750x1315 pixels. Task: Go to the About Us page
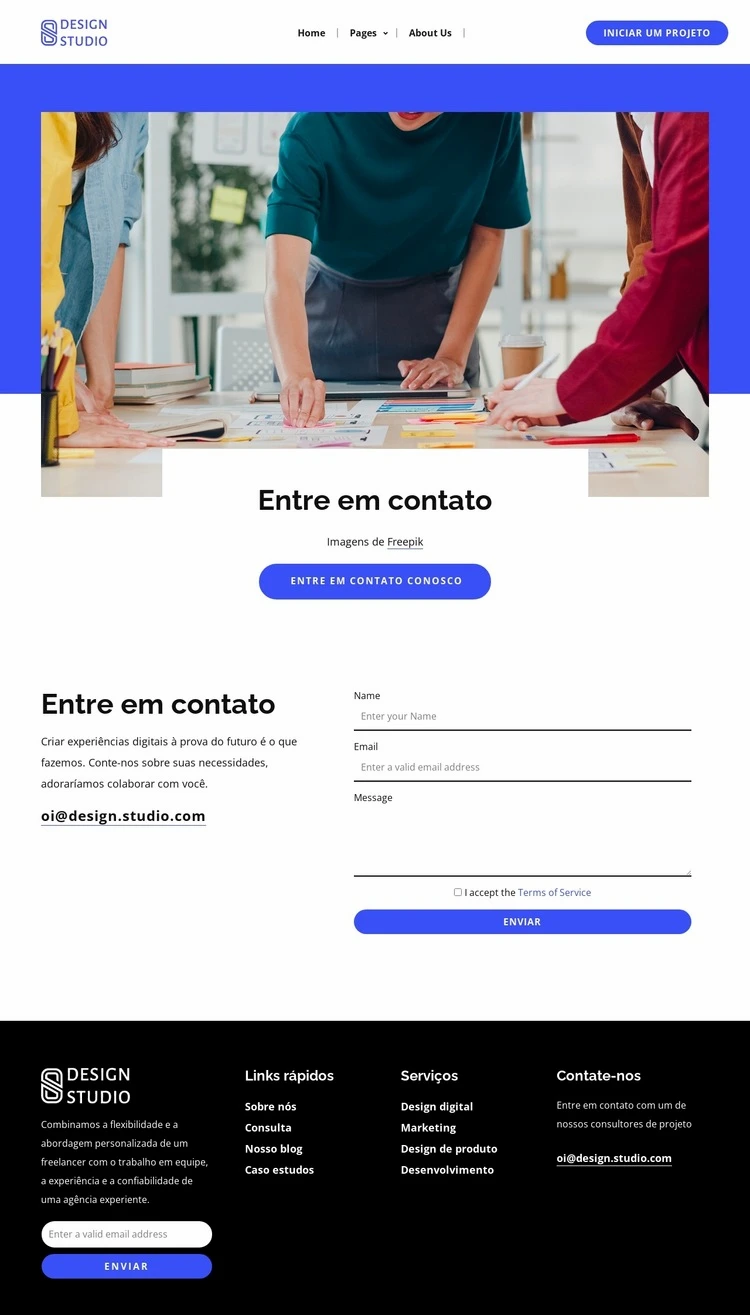coord(430,33)
